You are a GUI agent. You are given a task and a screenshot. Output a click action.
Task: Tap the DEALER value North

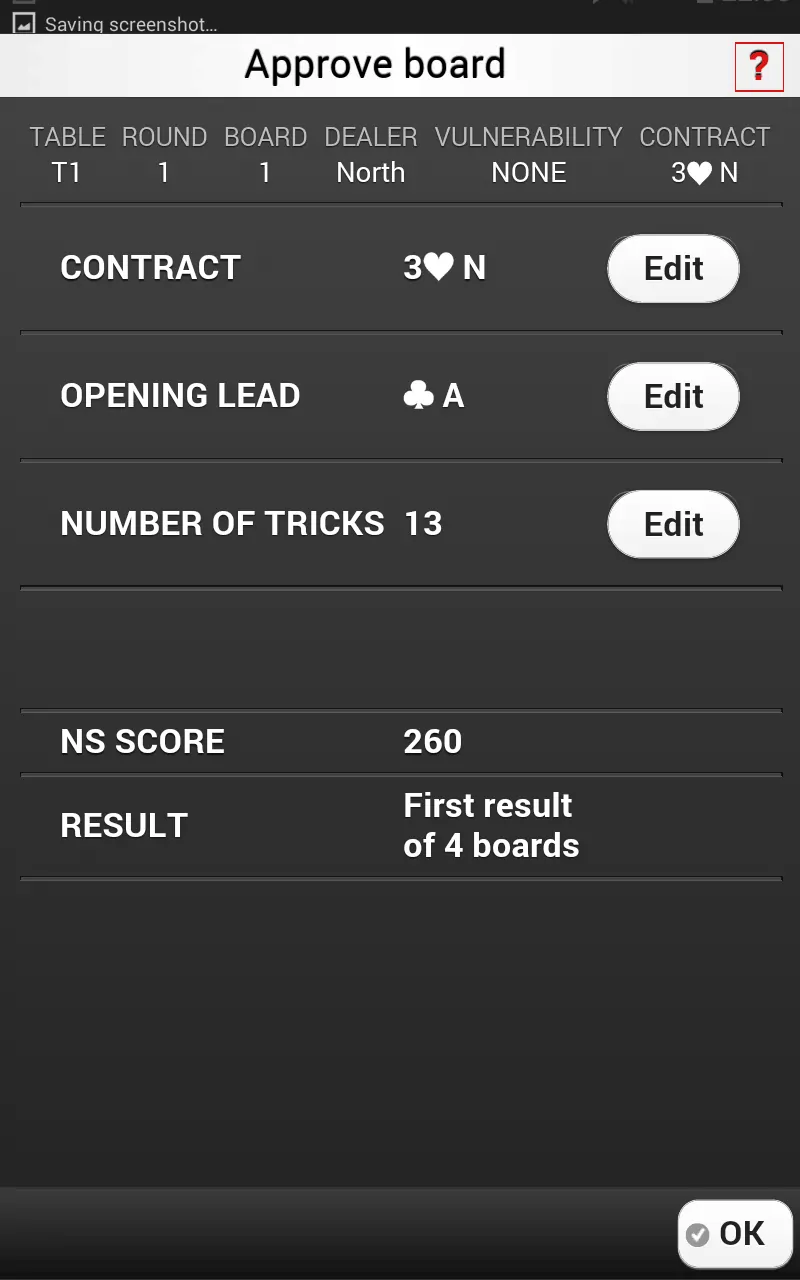coord(370,172)
